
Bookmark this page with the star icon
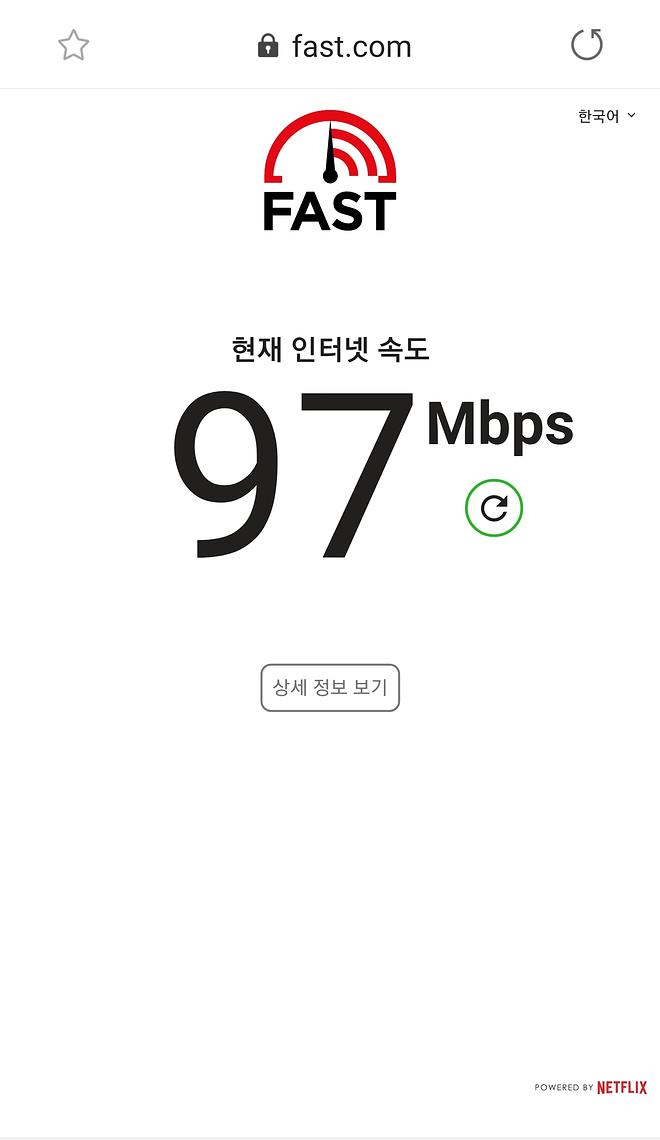point(73,45)
